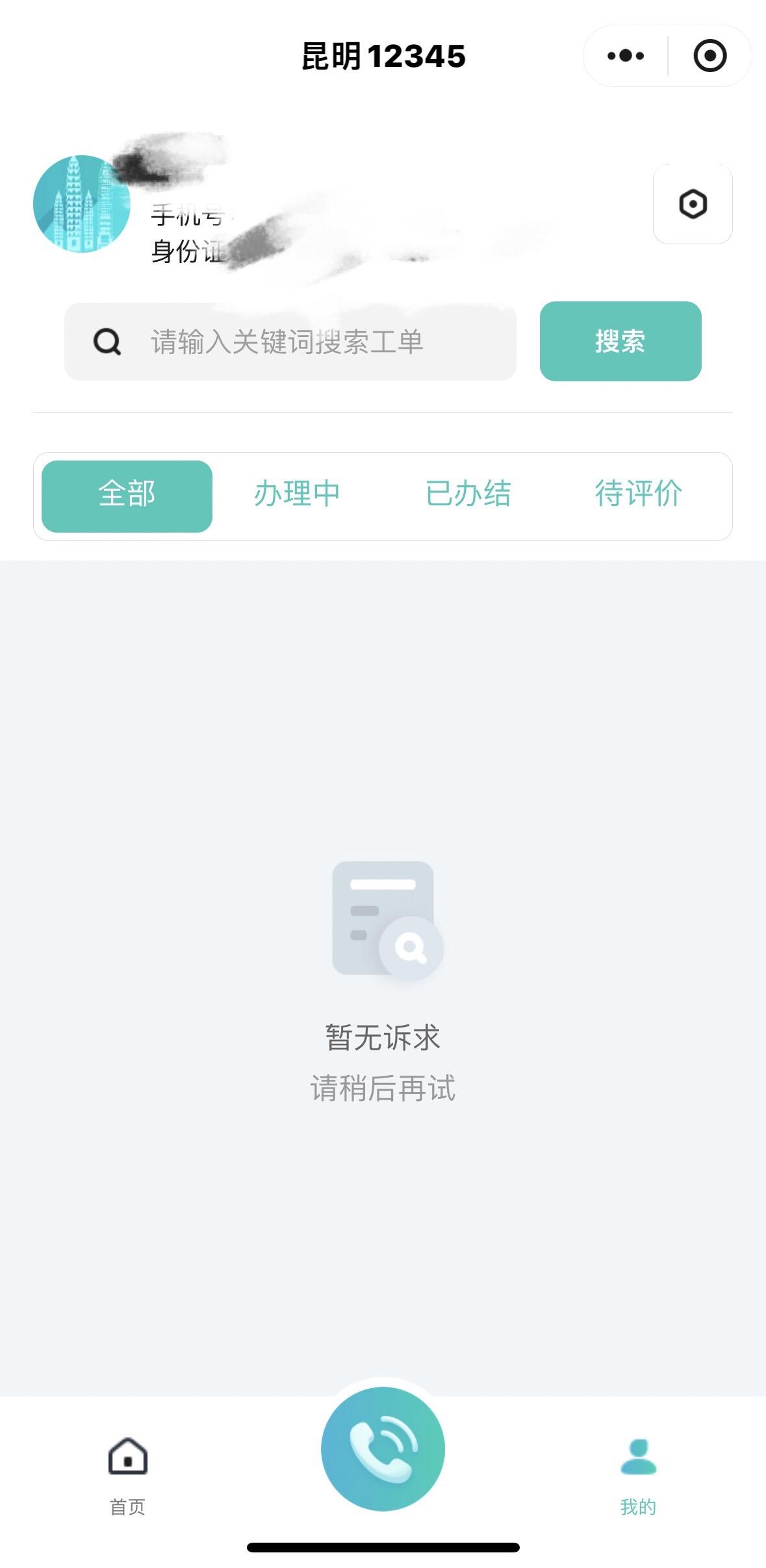This screenshot has width=766, height=1568.
Task: Tap the profile avatar picture
Action: tap(82, 204)
